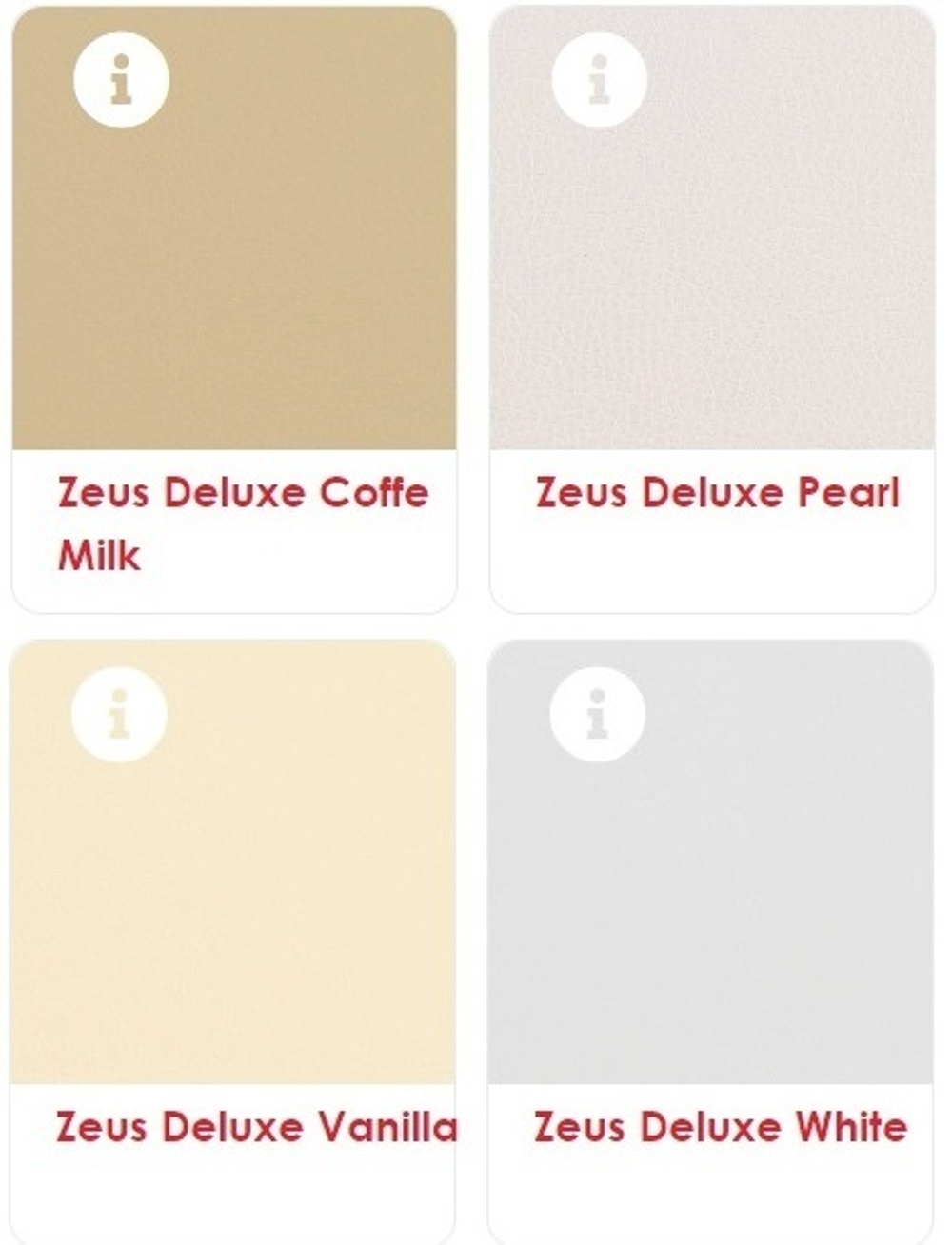Select the Zeus Deluxe Coffe Milk title
Viewport: 952px width, 1245px height.
click(243, 523)
